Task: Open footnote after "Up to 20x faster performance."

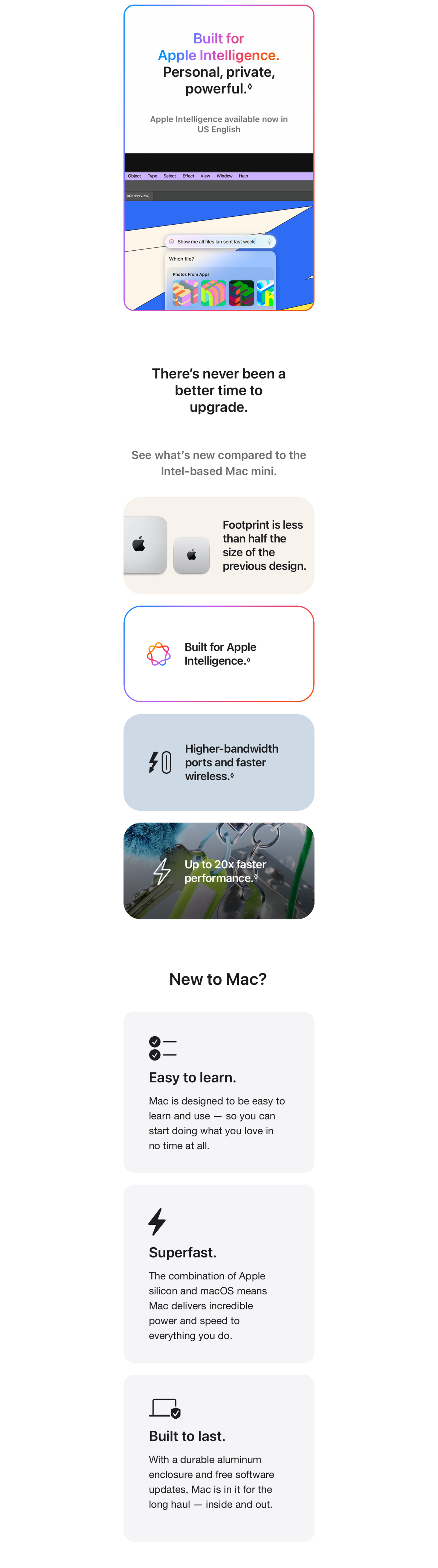Action: pos(256,877)
